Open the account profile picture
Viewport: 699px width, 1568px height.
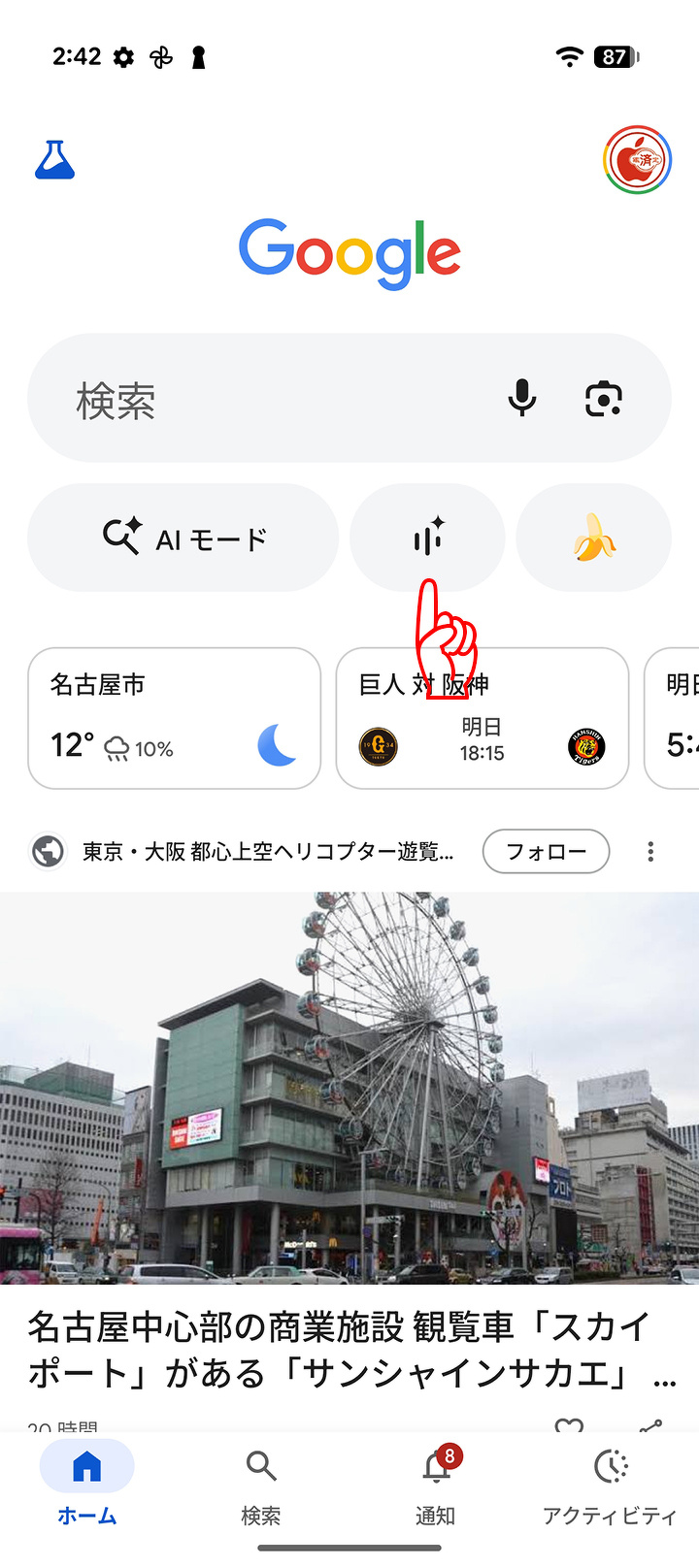(637, 159)
